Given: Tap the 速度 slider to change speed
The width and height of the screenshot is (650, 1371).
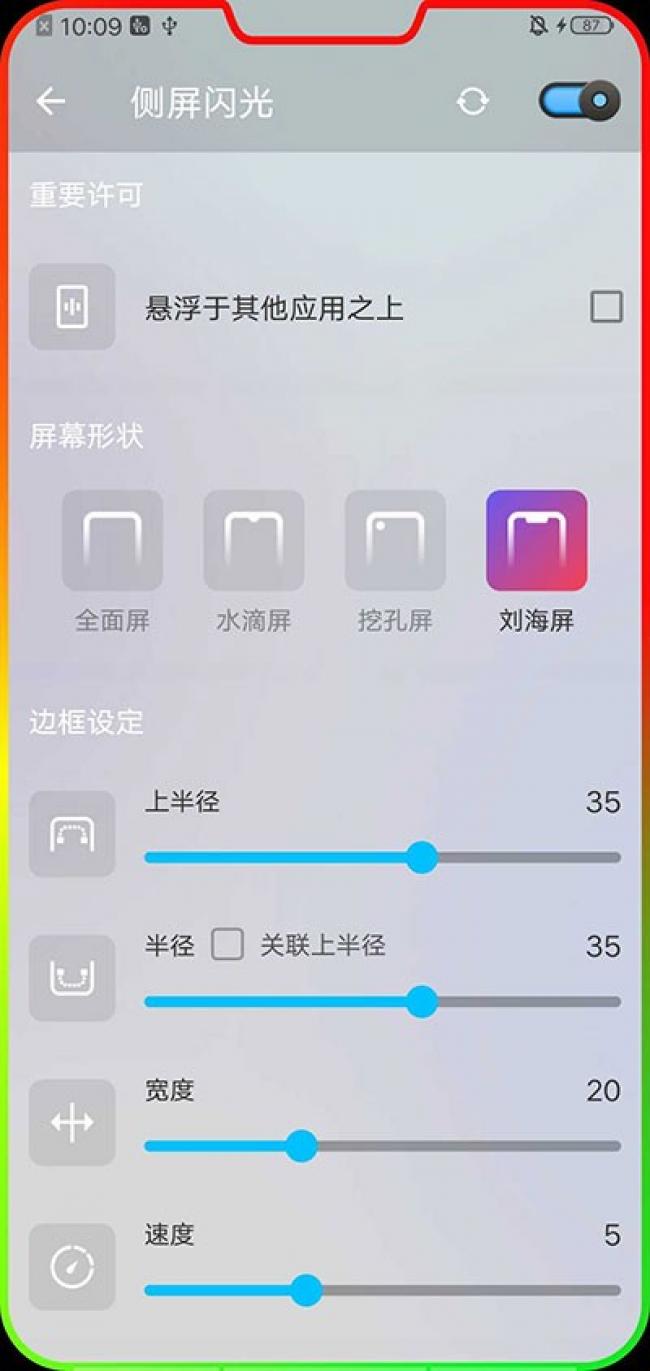Looking at the screenshot, I should 382,1290.
